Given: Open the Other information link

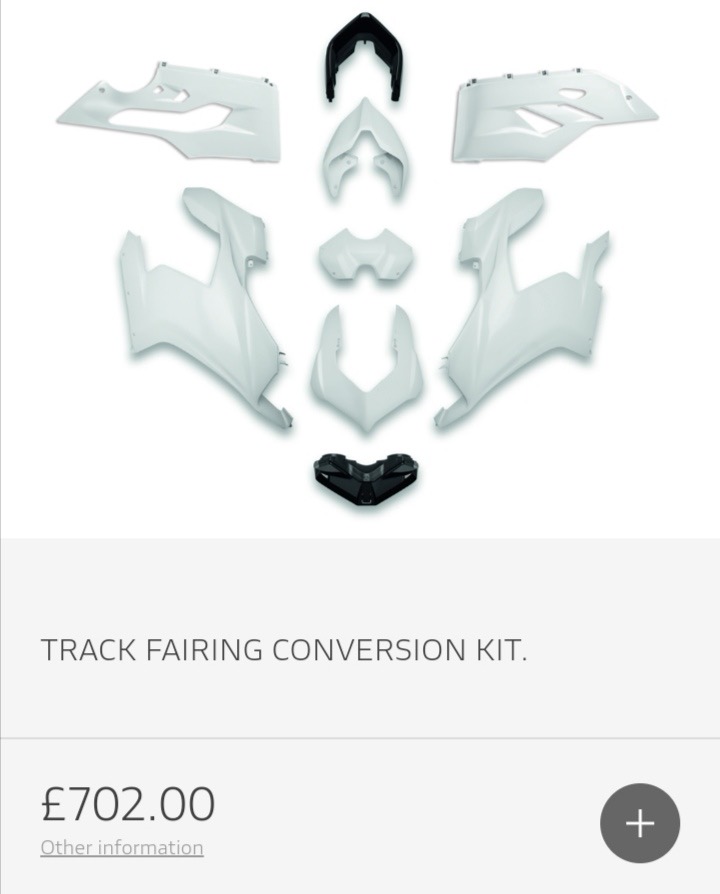Looking at the screenshot, I should pyautogui.click(x=121, y=847).
